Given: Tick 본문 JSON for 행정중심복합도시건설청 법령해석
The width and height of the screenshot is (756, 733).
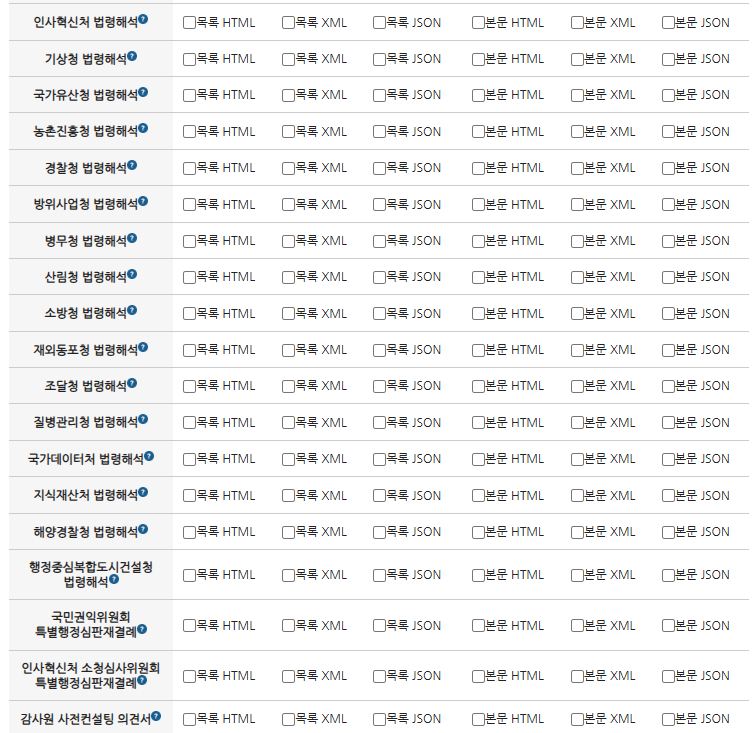Looking at the screenshot, I should tap(668, 575).
